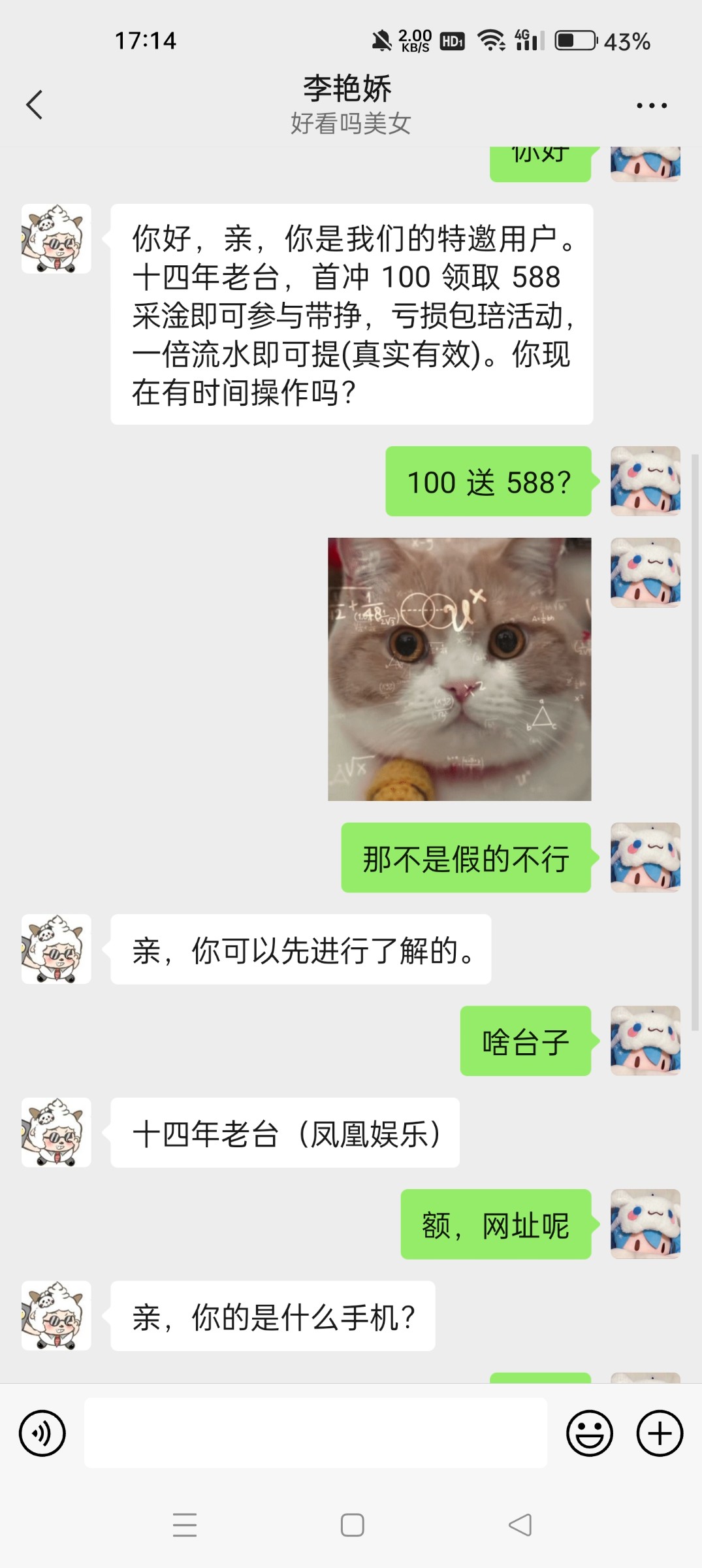
Task: Open the three-dot chat options menu
Action: [x=651, y=105]
